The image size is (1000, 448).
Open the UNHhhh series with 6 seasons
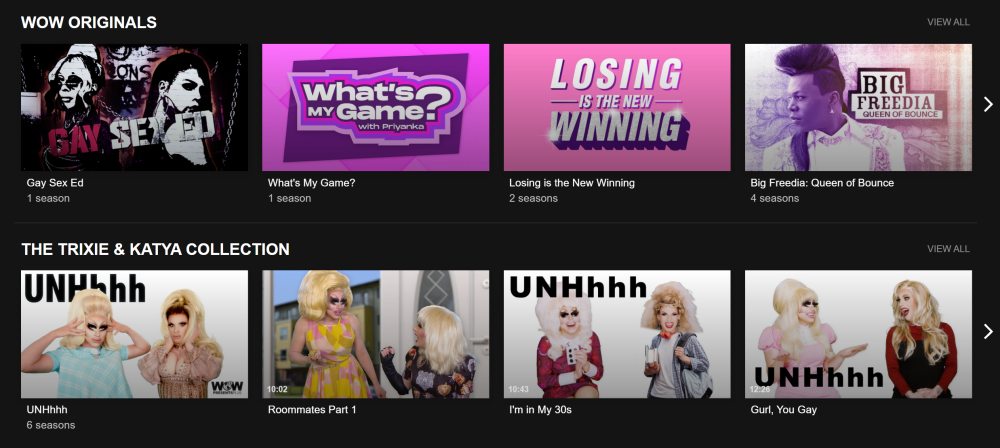(x=134, y=334)
